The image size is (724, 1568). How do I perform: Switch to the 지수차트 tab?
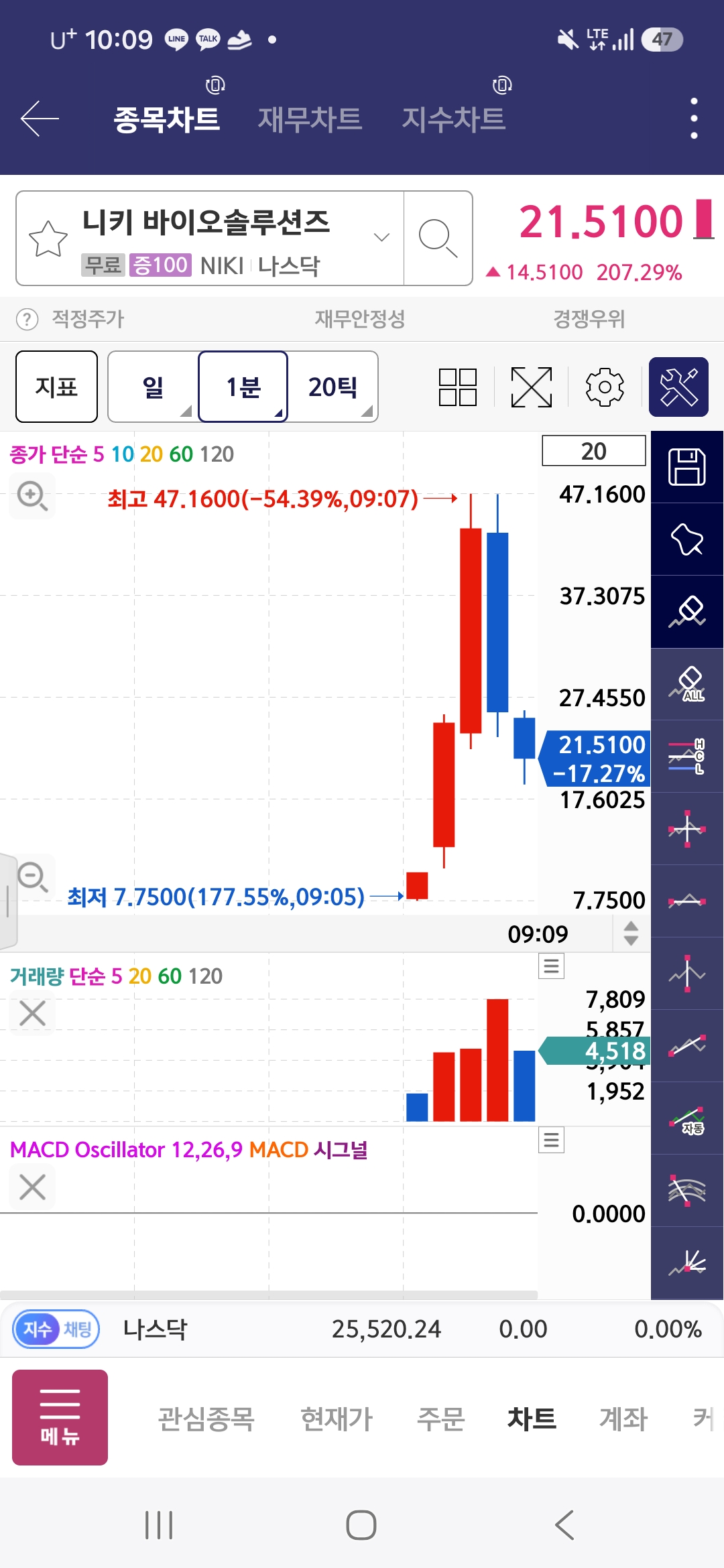(453, 119)
